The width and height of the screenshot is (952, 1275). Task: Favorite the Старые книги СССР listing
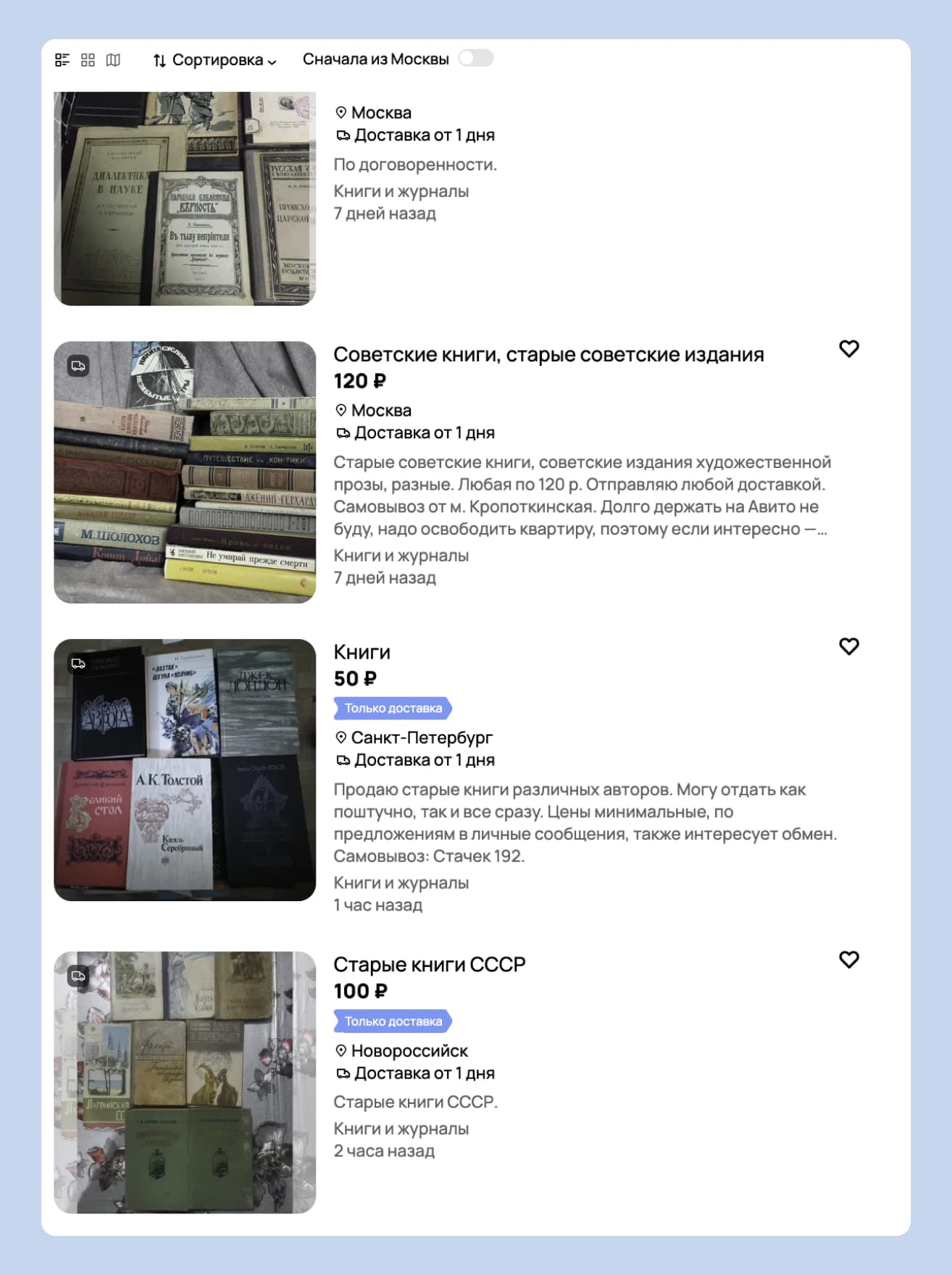(x=848, y=959)
